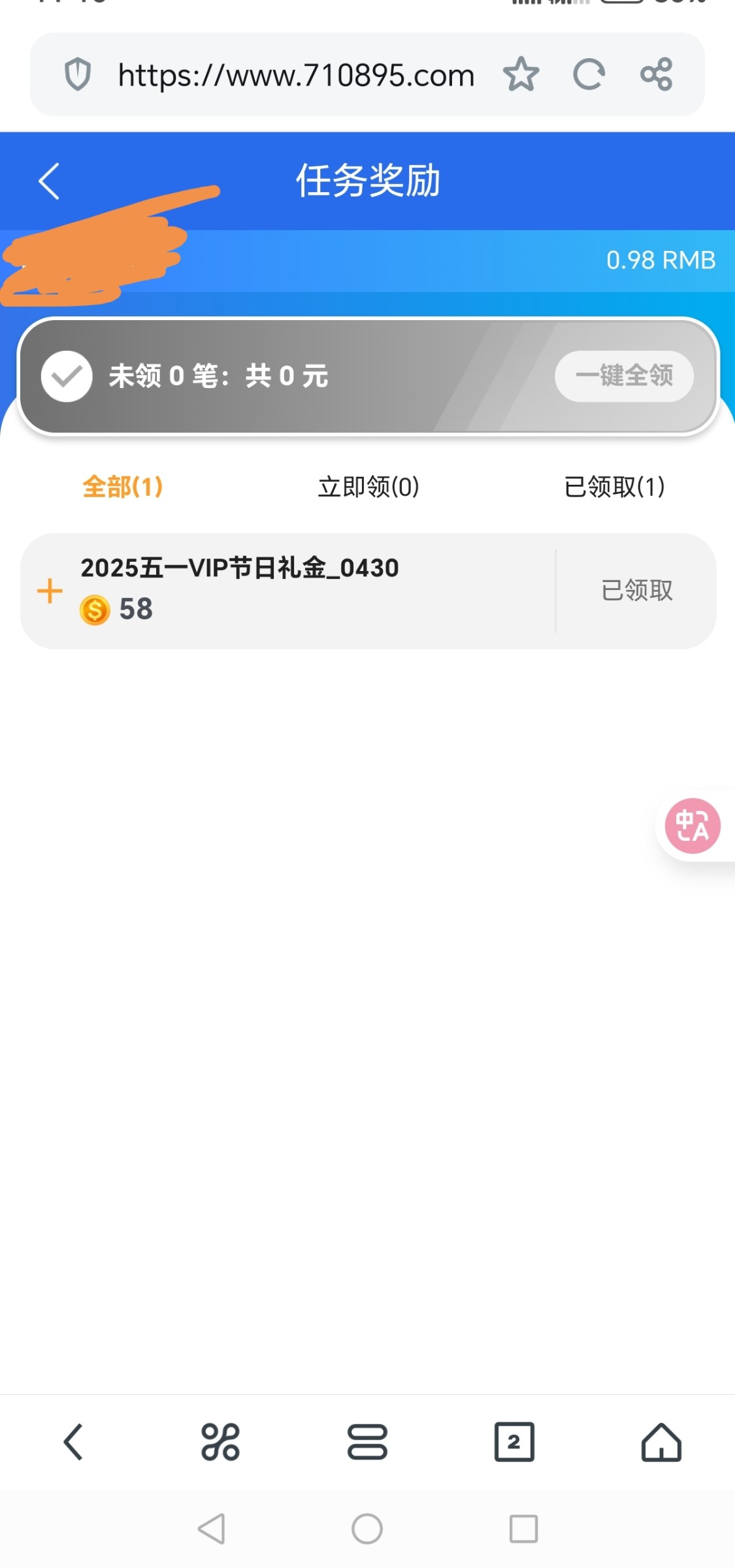The image size is (735, 1568).
Task: Open the browser menu
Action: (x=367, y=1441)
